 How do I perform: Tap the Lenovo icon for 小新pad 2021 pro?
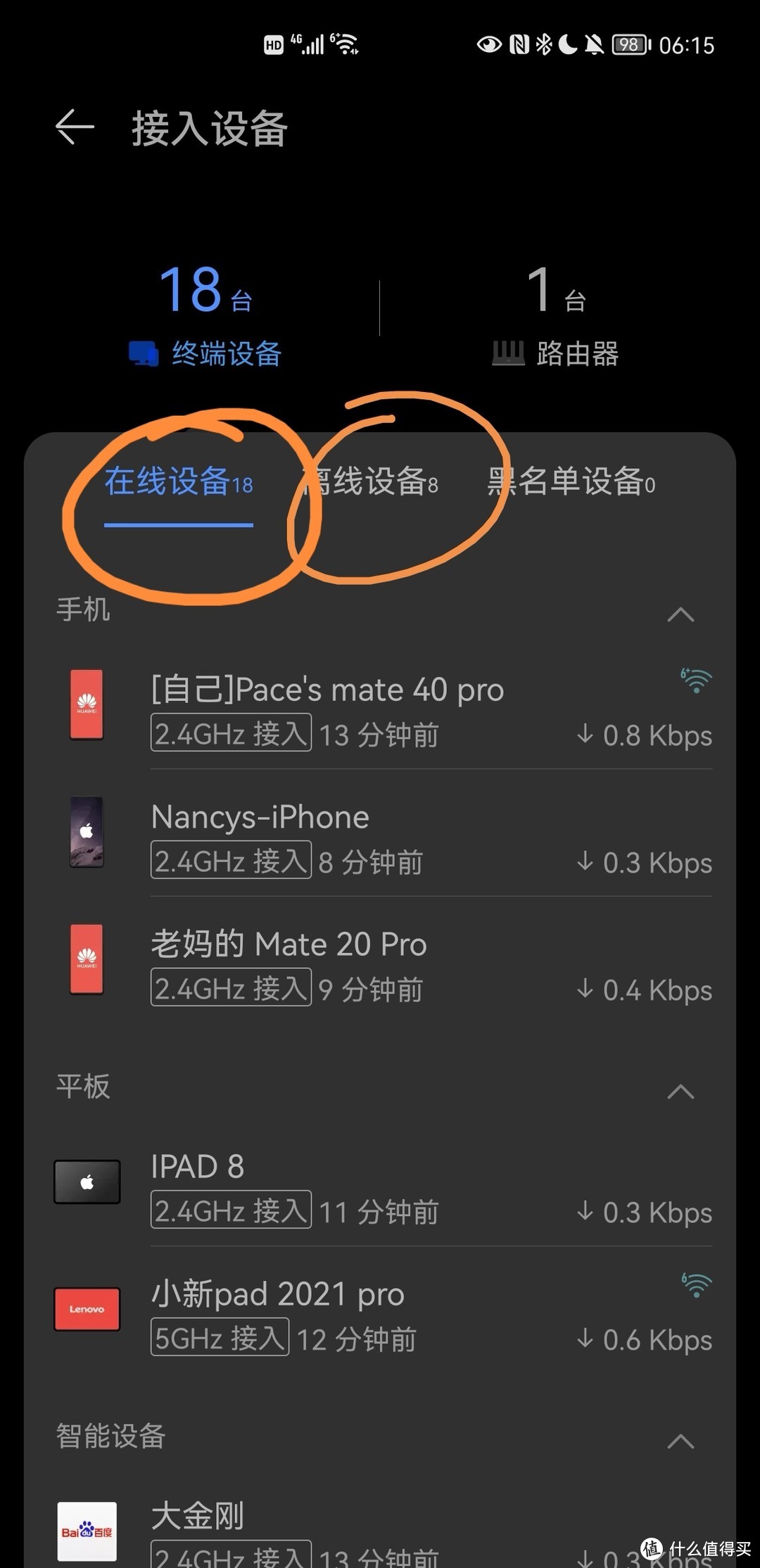(87, 1309)
